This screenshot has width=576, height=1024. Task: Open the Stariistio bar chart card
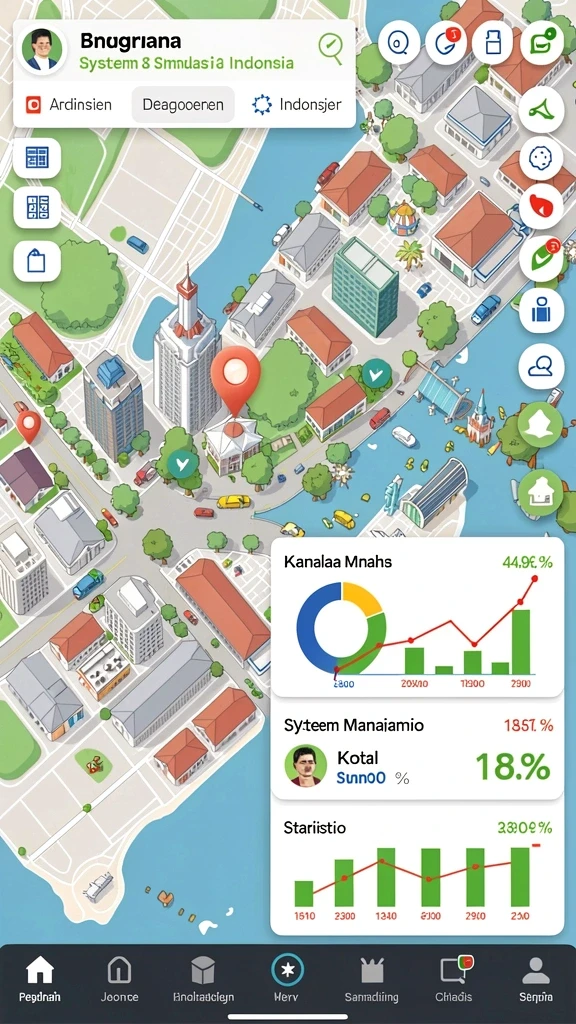417,871
